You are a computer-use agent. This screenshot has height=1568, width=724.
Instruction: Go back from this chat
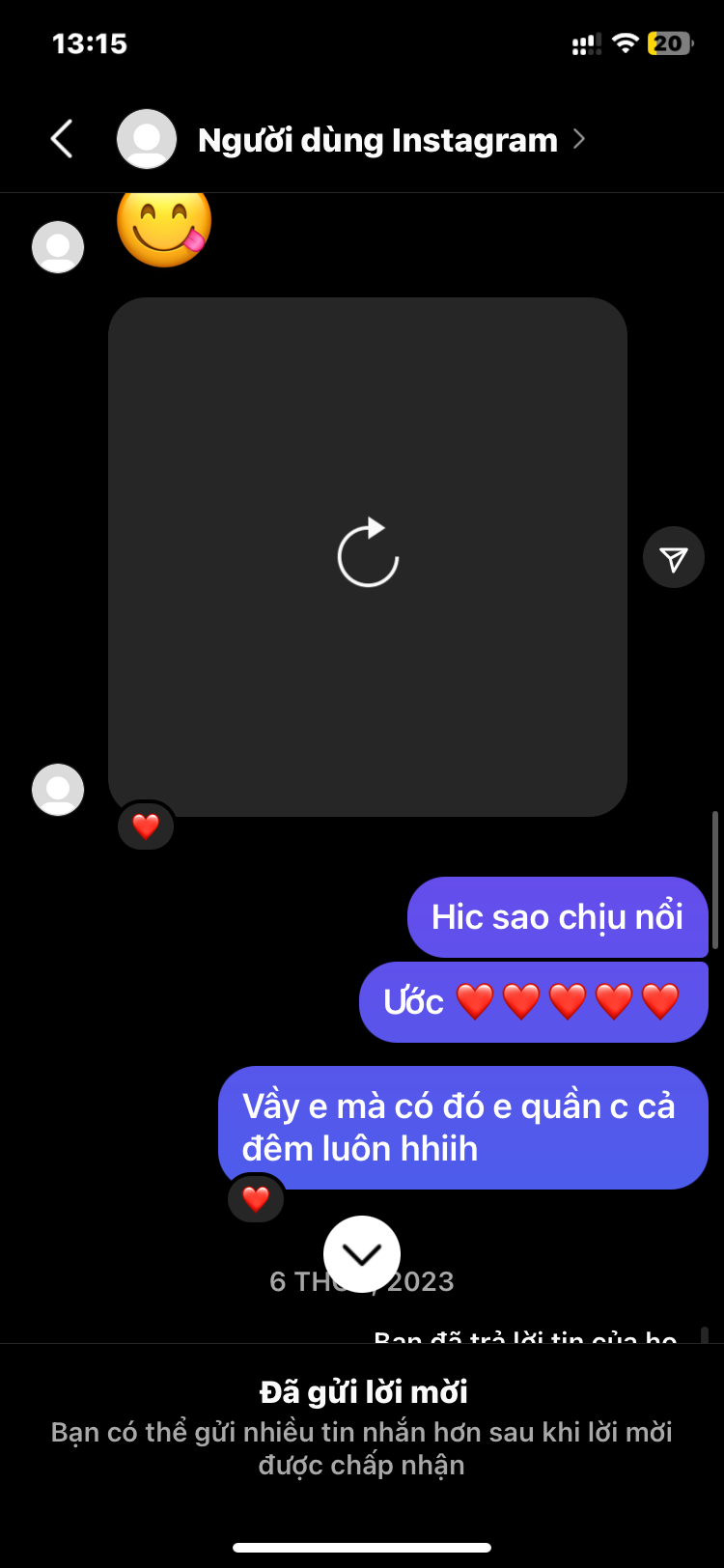pos(62,139)
